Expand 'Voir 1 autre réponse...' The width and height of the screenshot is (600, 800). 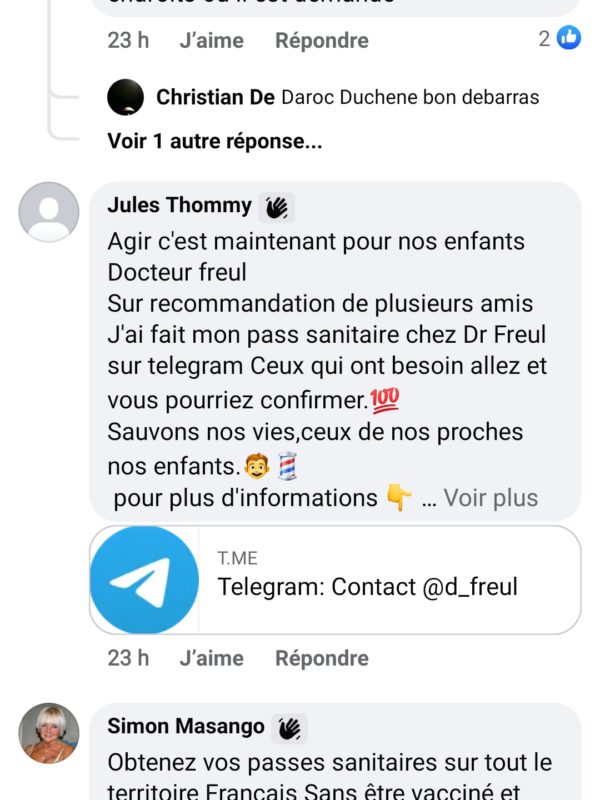point(214,141)
